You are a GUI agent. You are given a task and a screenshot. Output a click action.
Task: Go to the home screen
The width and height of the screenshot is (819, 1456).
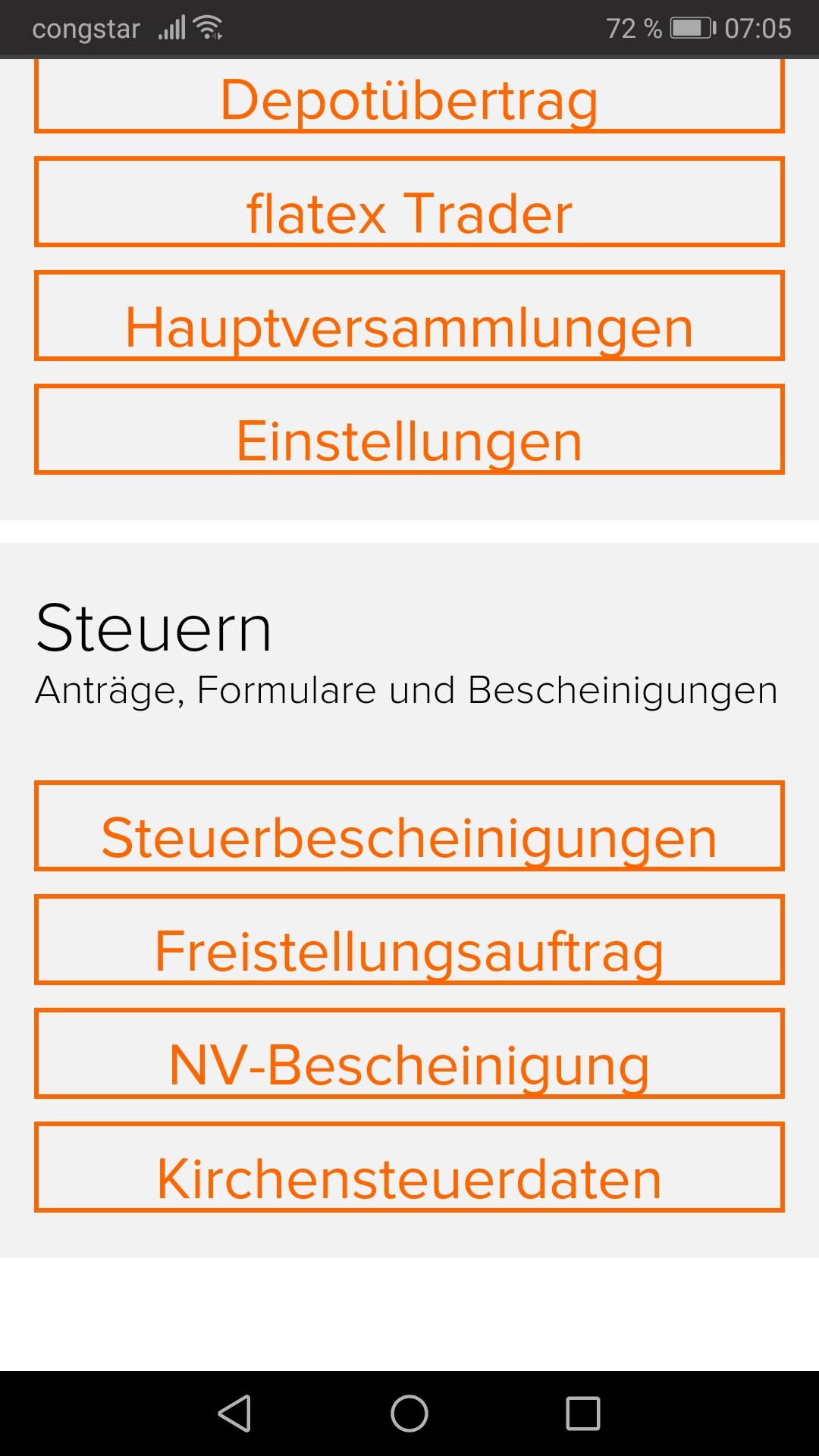pyautogui.click(x=409, y=1414)
